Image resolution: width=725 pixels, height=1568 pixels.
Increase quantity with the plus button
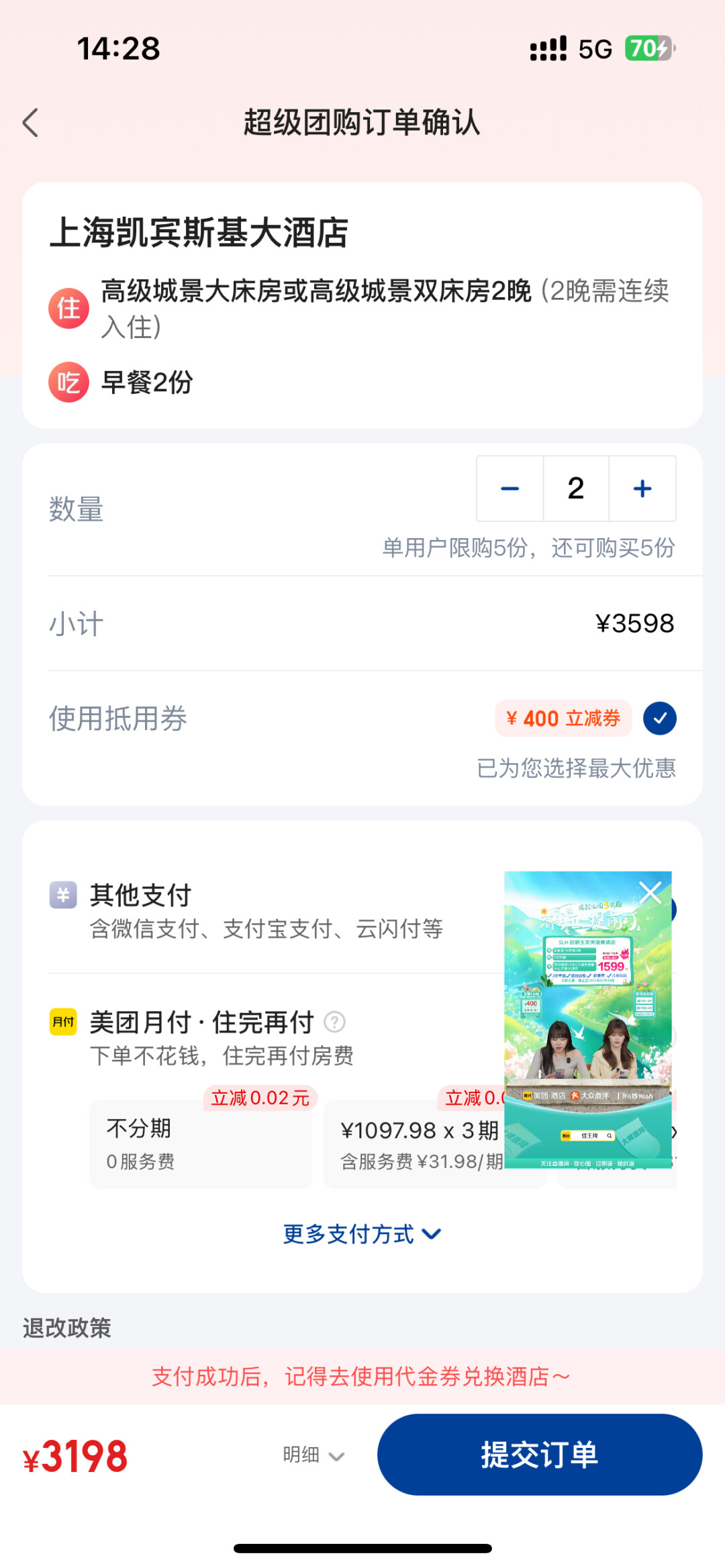click(642, 489)
